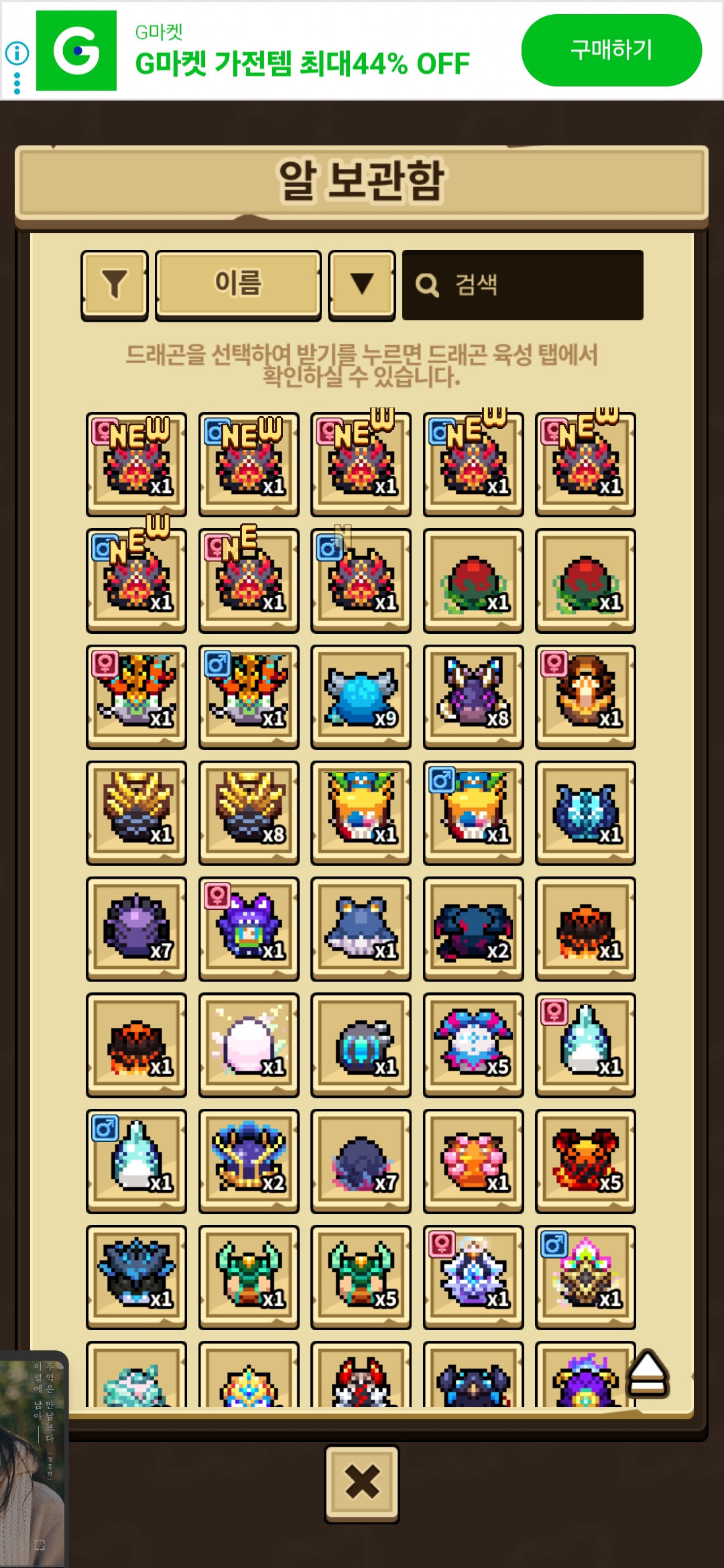This screenshot has width=724, height=1568.
Task: Select the pink flower egg x1
Action: [x=473, y=1161]
